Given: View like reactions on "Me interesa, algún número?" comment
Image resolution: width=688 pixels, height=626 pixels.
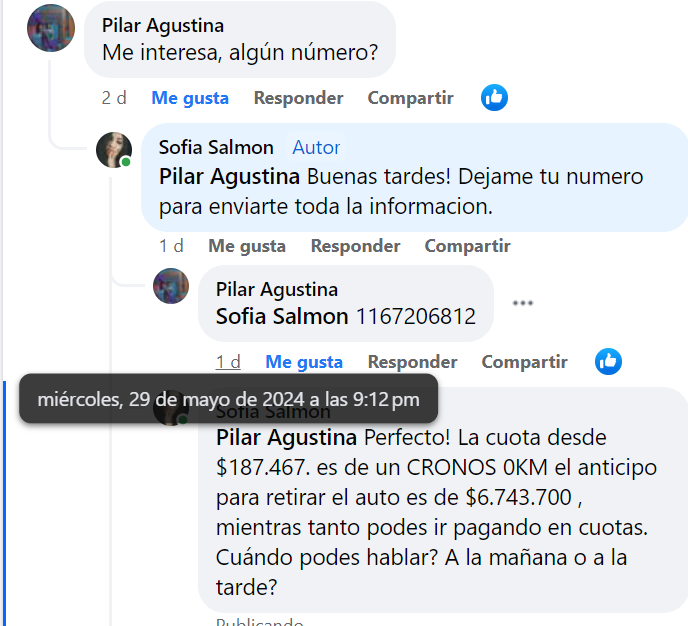Looking at the screenshot, I should (494, 97).
